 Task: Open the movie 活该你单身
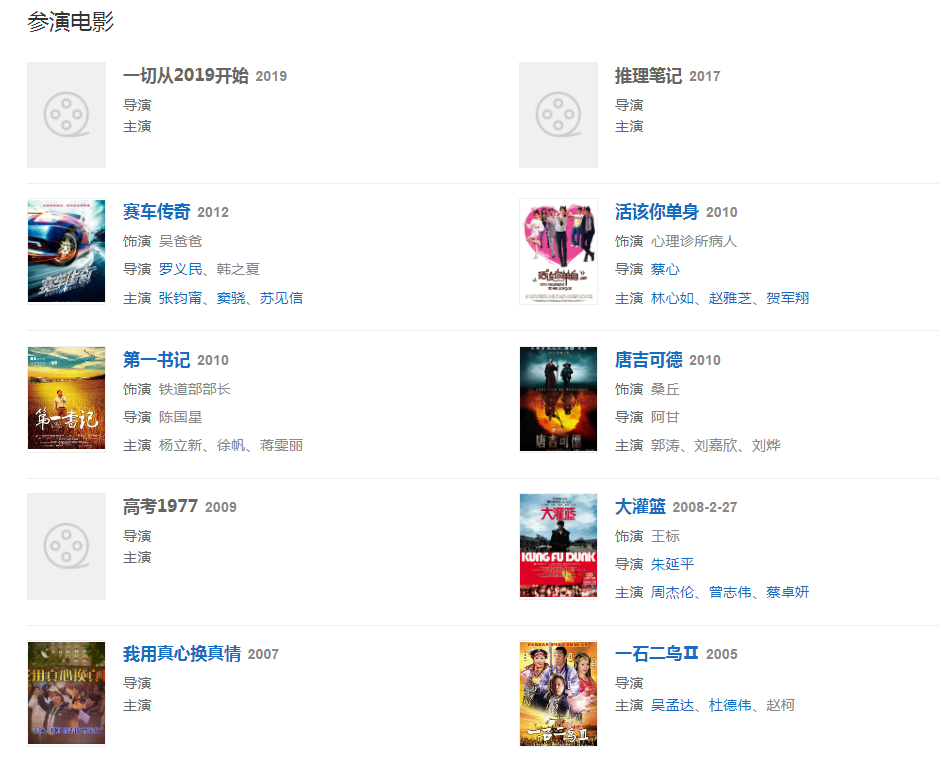tap(656, 212)
